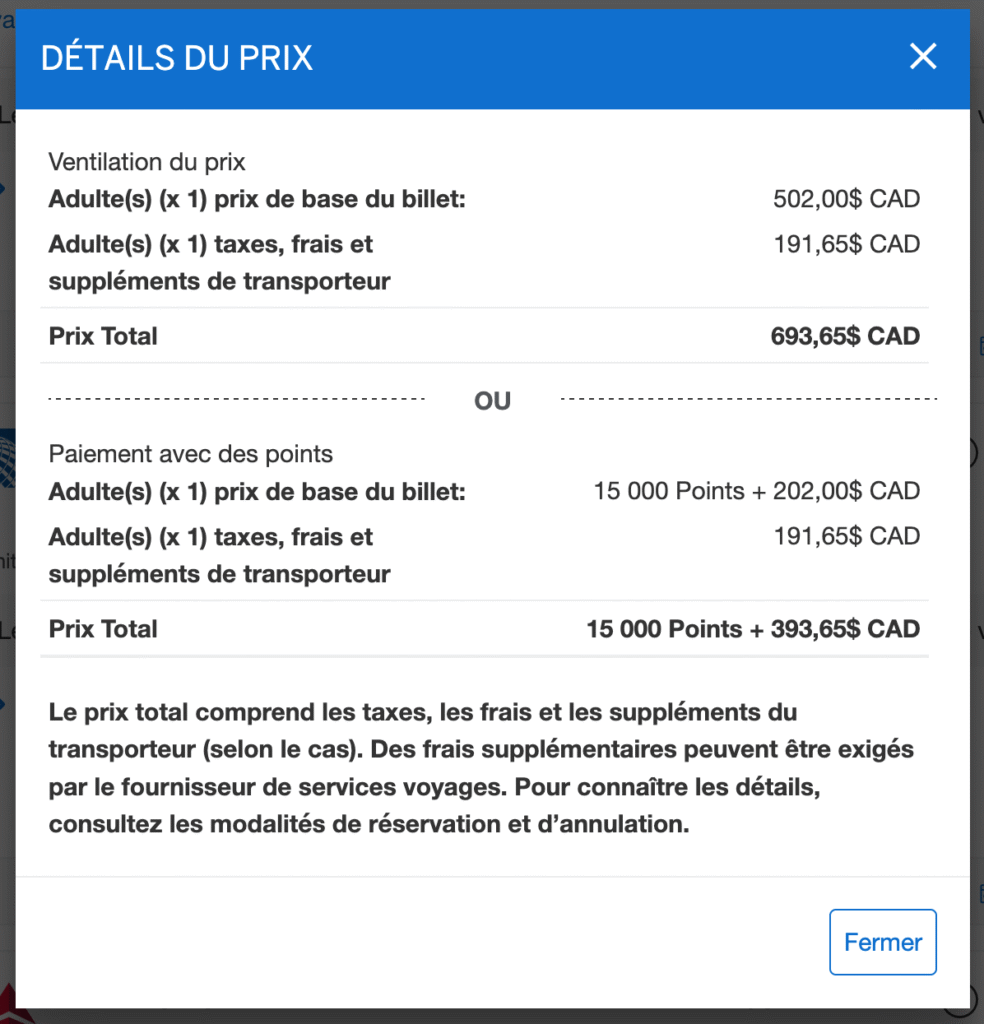The width and height of the screenshot is (984, 1024).
Task: Select the Paiement avec des points heading
Action: (190, 453)
